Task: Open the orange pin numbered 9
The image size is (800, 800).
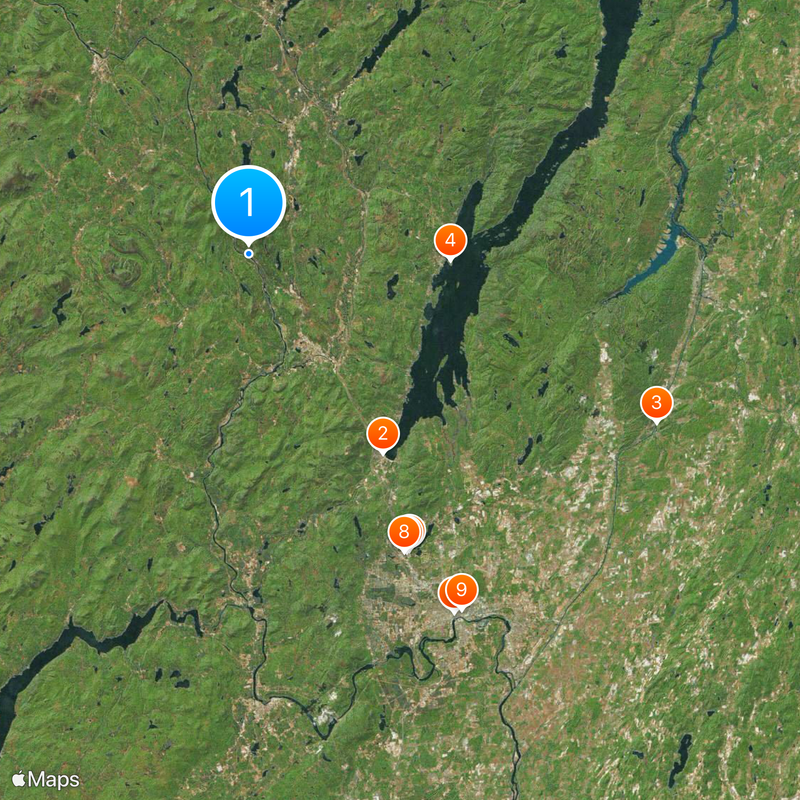Action: 461,588
